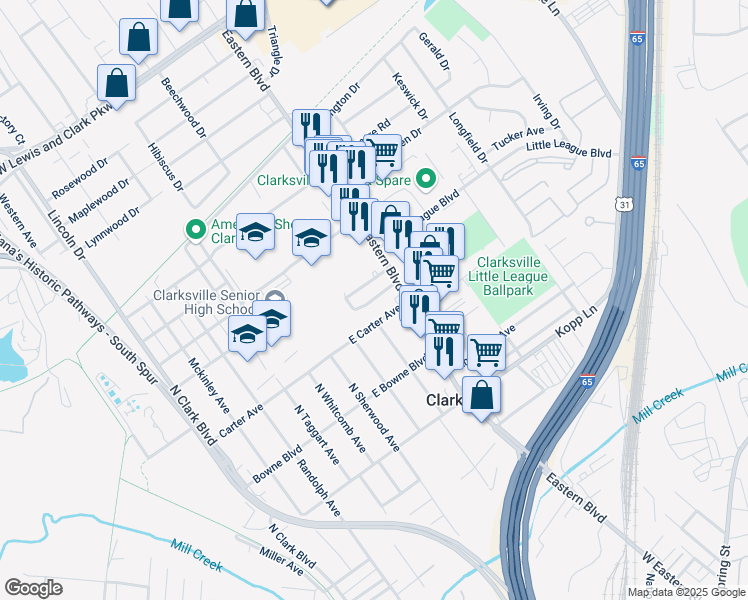
Task: Select the topmost restaurant marker near Triangle Dr
Action: [311, 127]
